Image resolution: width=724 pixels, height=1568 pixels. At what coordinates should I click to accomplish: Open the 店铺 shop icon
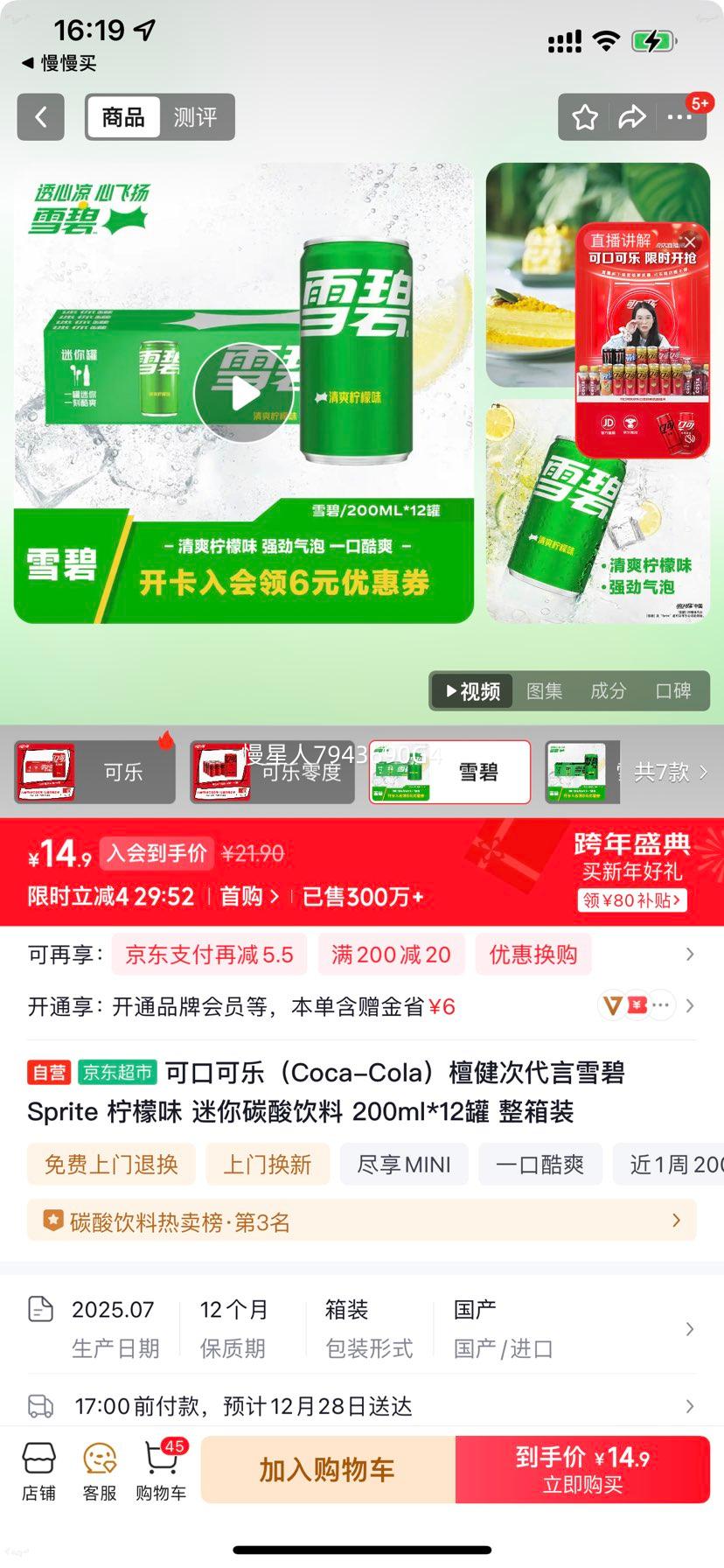pos(38,1468)
